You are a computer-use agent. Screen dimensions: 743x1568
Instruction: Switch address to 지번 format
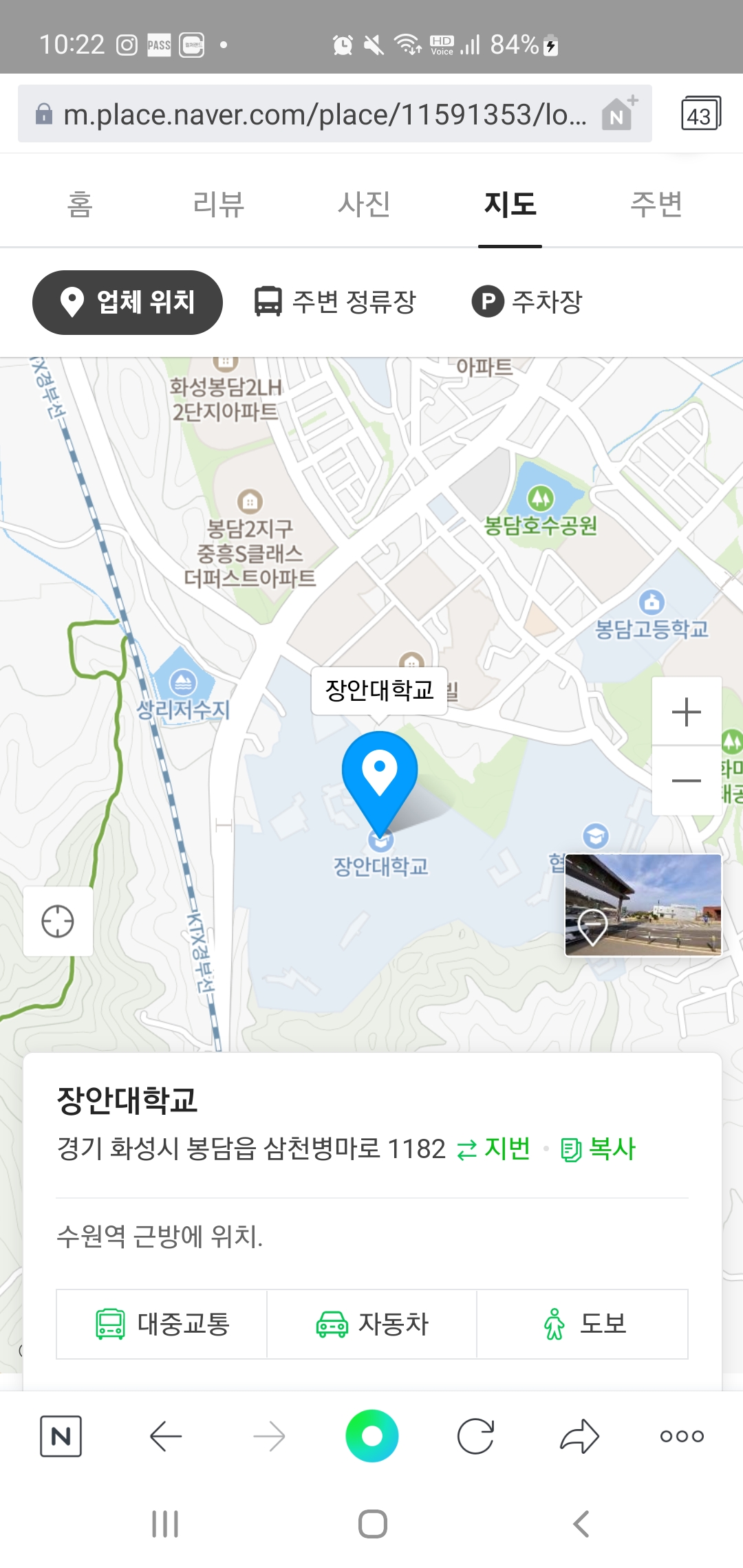(x=493, y=1148)
